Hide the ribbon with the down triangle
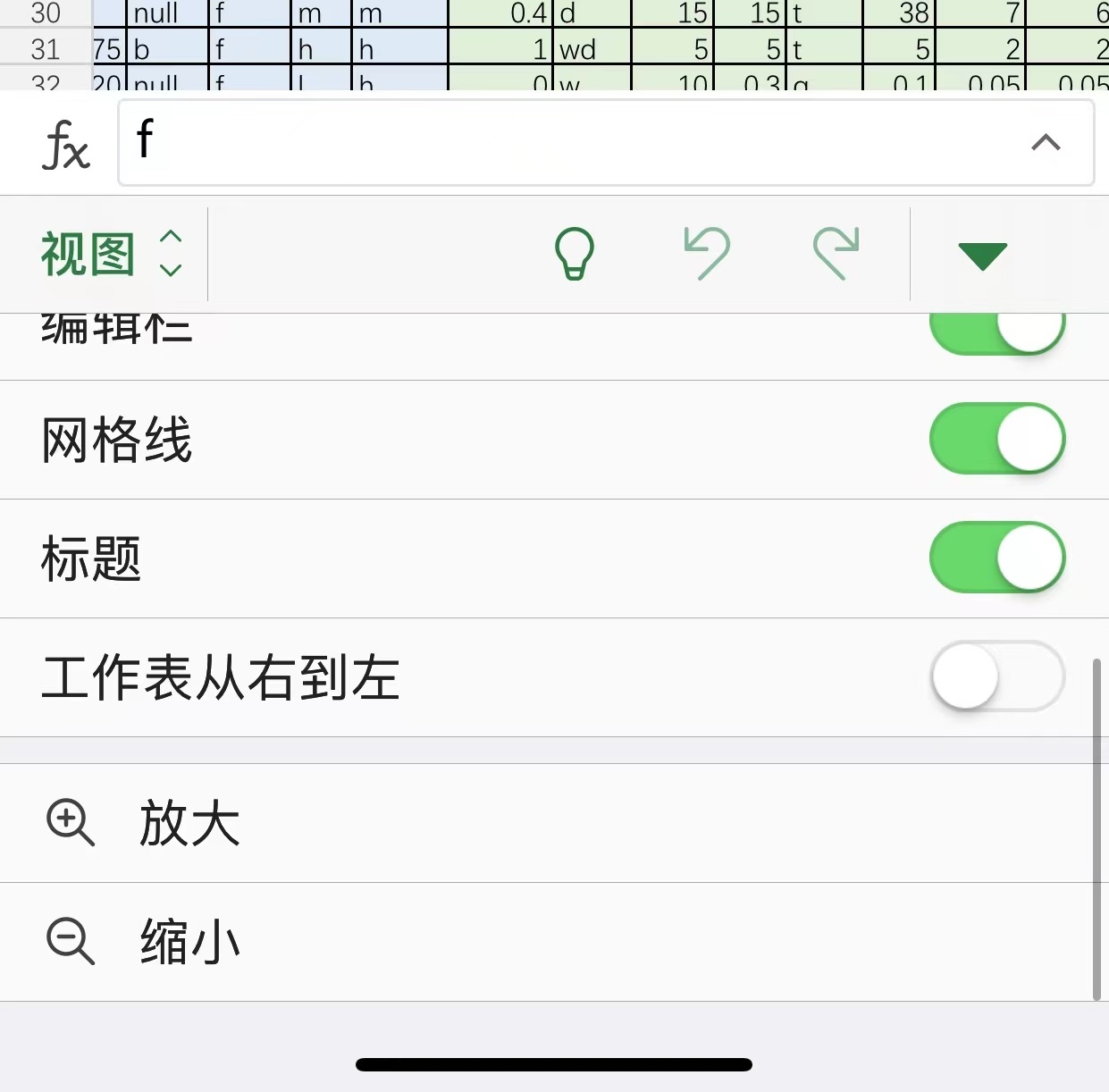Screen dimensions: 1109x1092 [x=982, y=256]
